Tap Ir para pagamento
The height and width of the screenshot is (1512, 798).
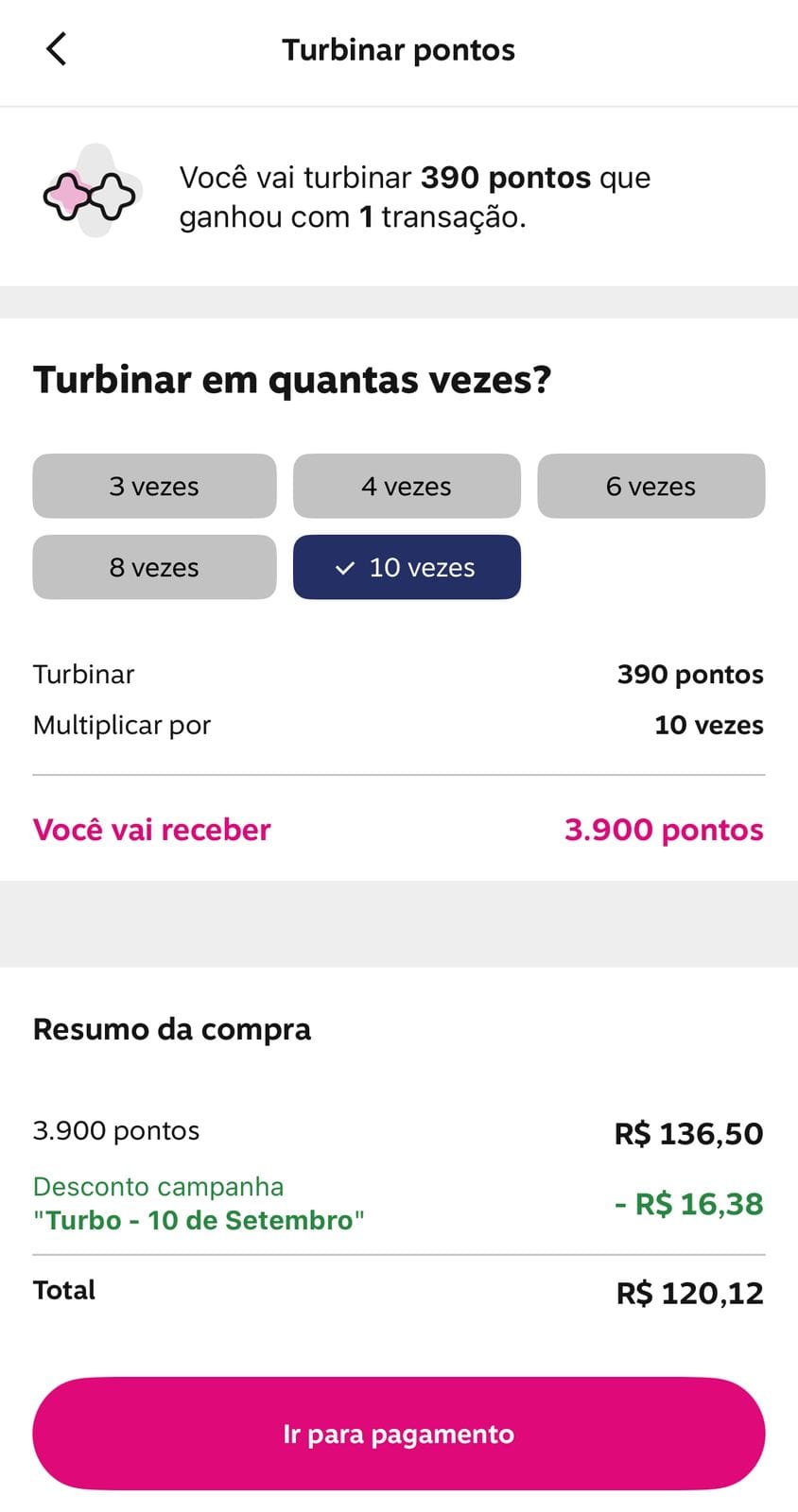(399, 1434)
